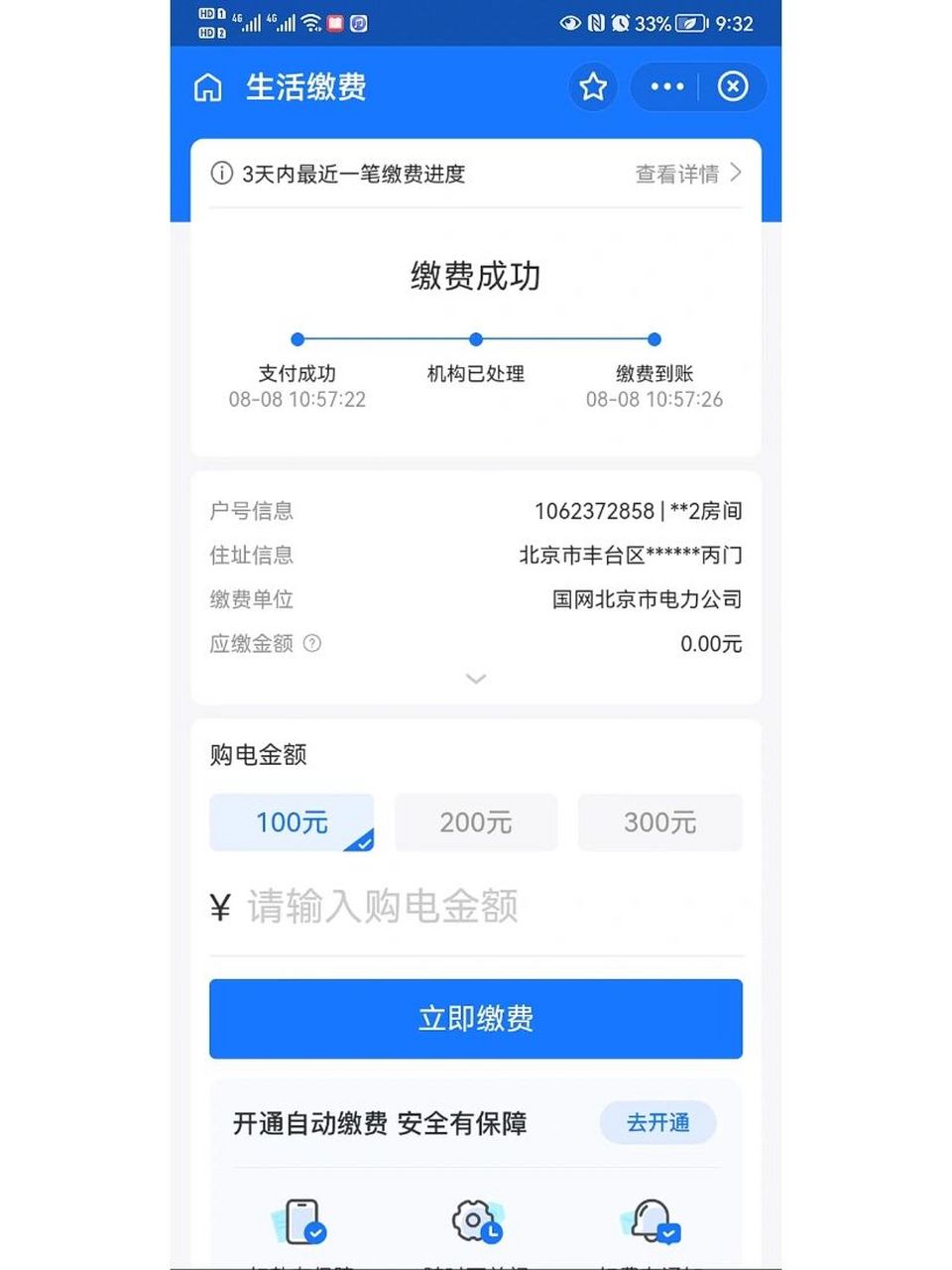
Task: Tap the info icon next to payment progress notice
Action: pyautogui.click(x=220, y=174)
